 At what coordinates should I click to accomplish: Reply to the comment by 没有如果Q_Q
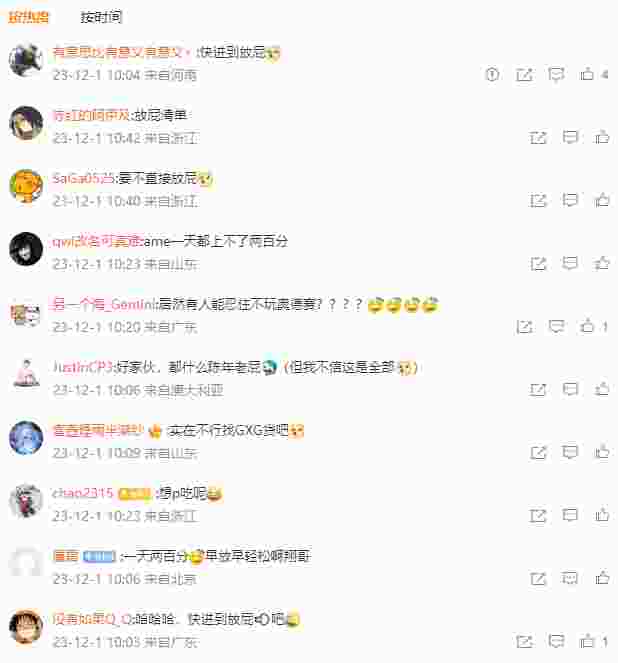[557, 641]
